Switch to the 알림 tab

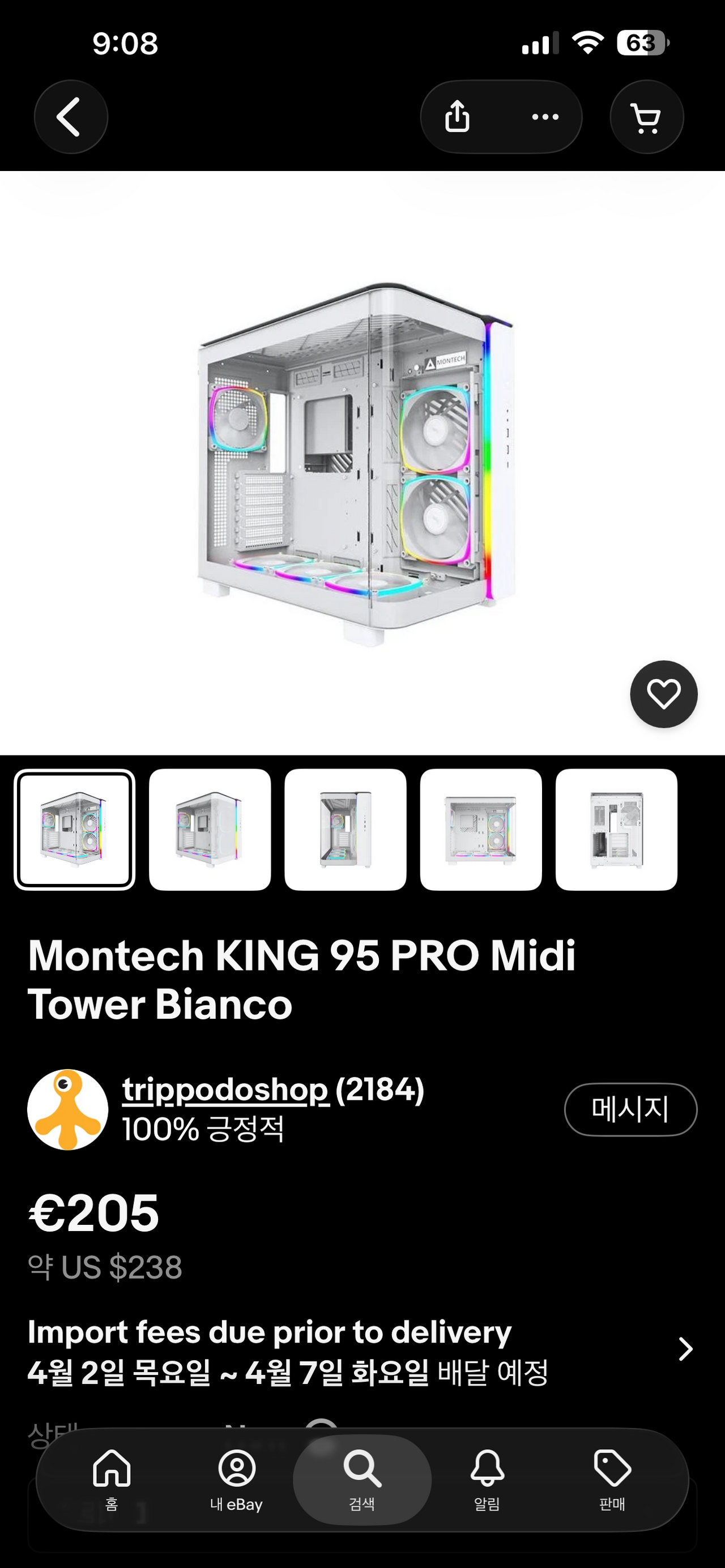[487, 1479]
